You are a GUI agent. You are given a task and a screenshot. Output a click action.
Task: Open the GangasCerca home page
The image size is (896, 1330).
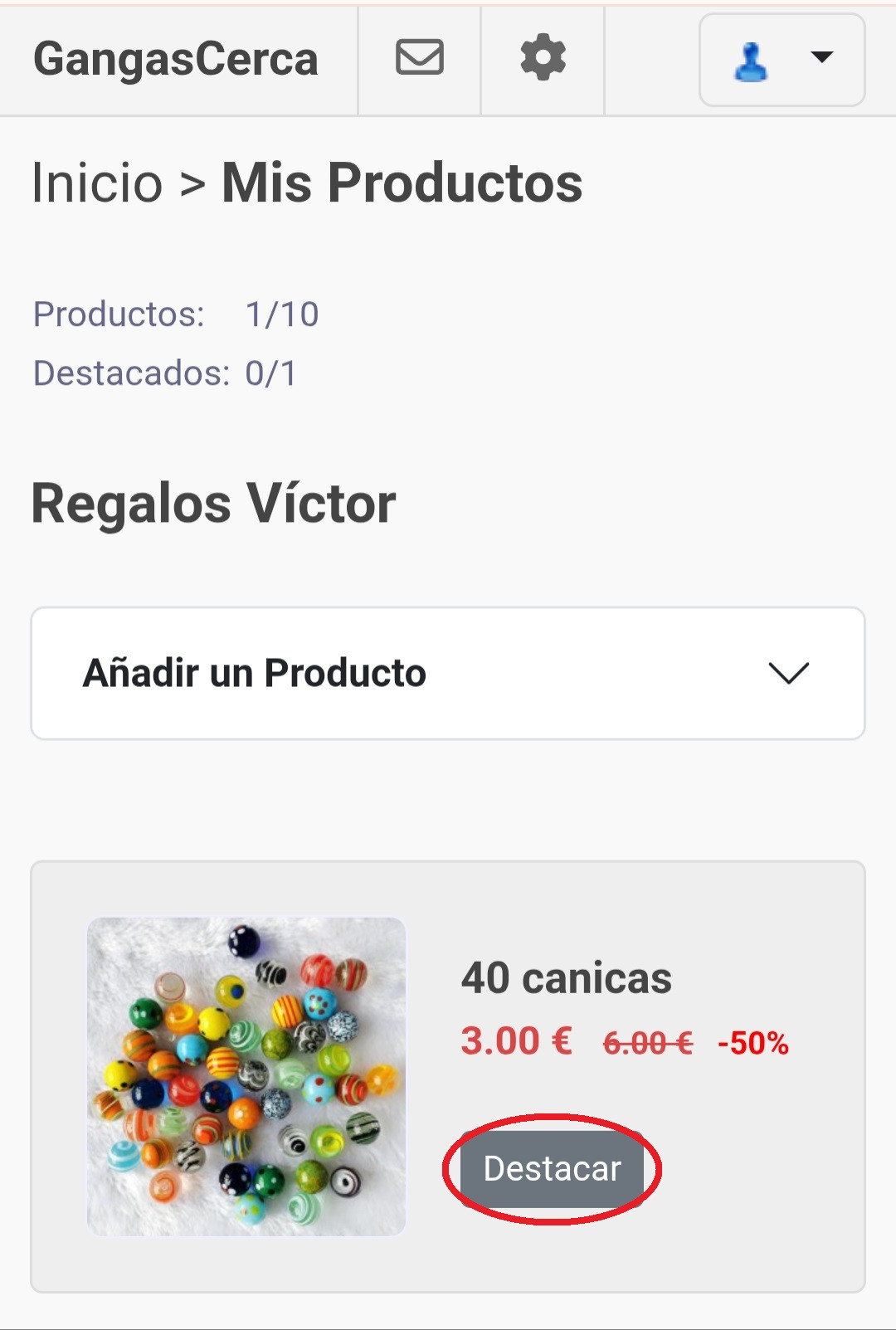point(175,60)
